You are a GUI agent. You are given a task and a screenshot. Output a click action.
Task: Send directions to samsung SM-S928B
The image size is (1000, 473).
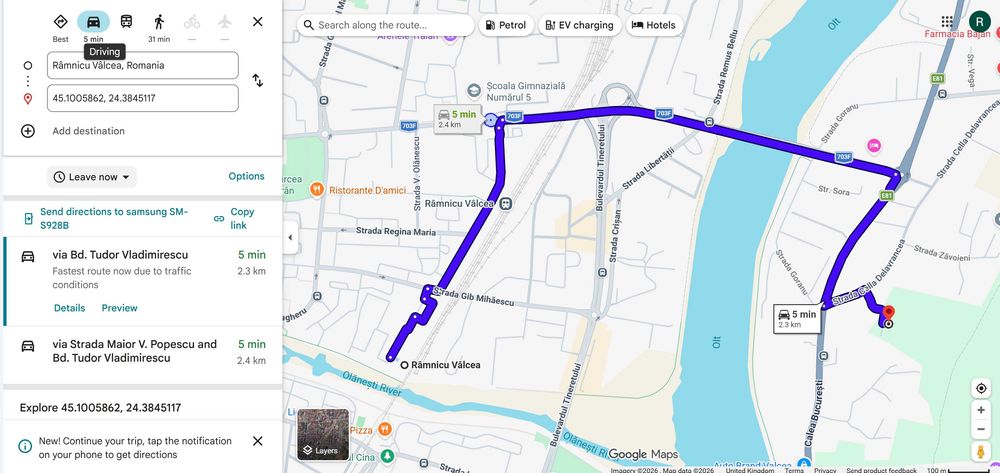[112, 218]
